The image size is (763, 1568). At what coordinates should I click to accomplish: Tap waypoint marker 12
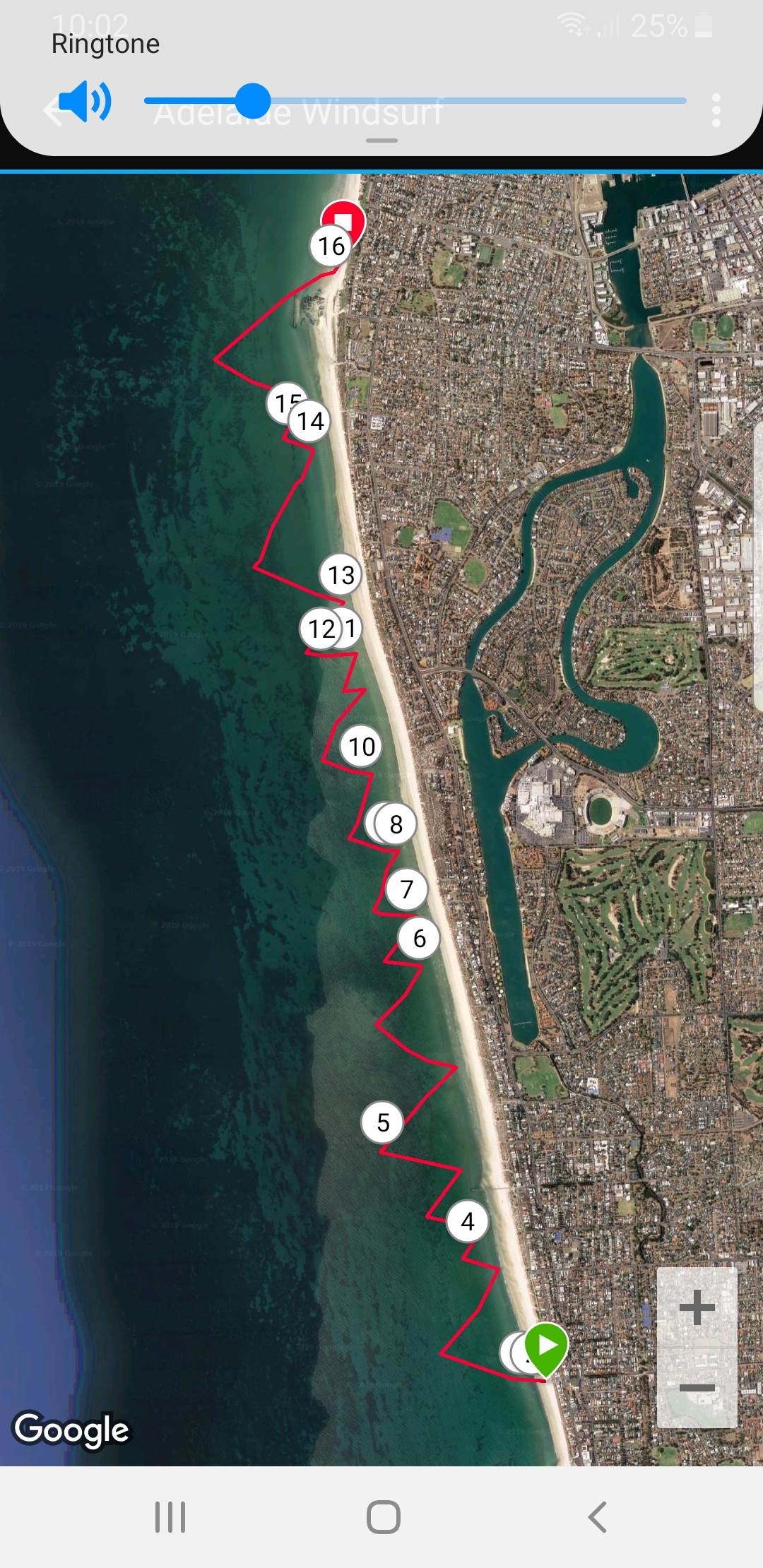coord(320,629)
